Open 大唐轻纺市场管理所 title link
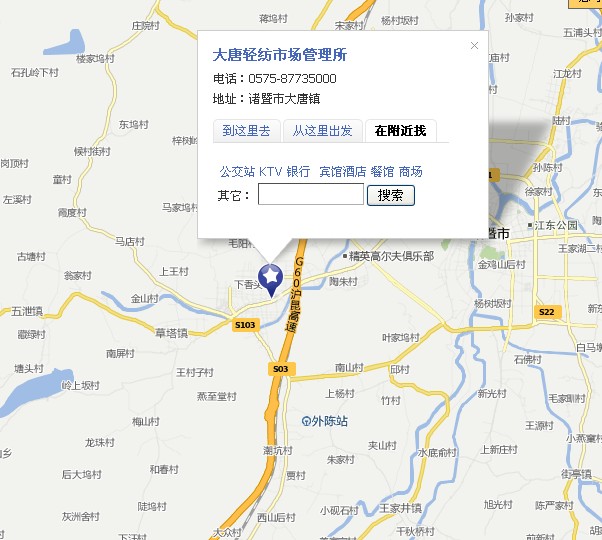602x540 pixels. tap(279, 55)
